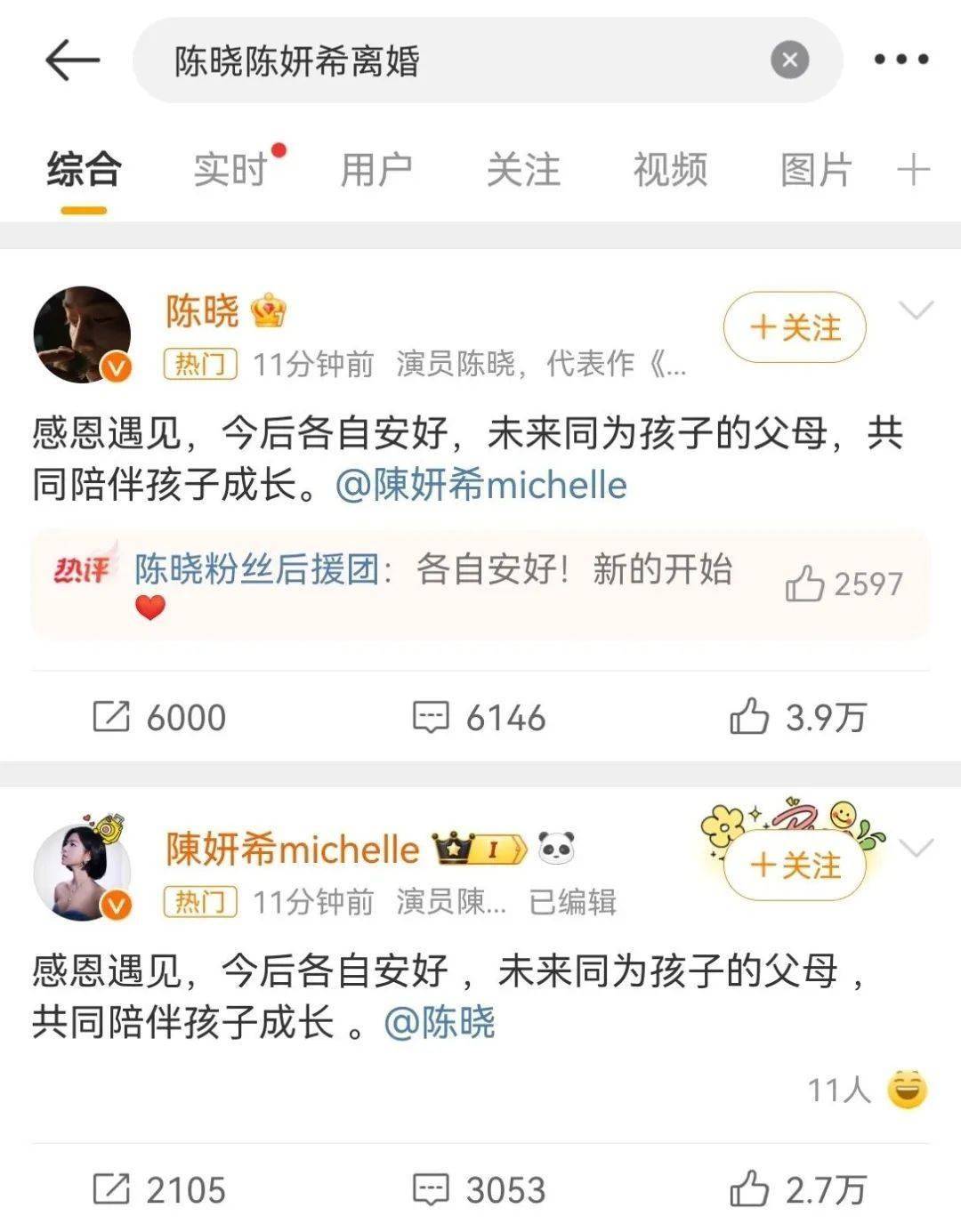Like 陈晓's post with 3.9万 likes

point(798,717)
